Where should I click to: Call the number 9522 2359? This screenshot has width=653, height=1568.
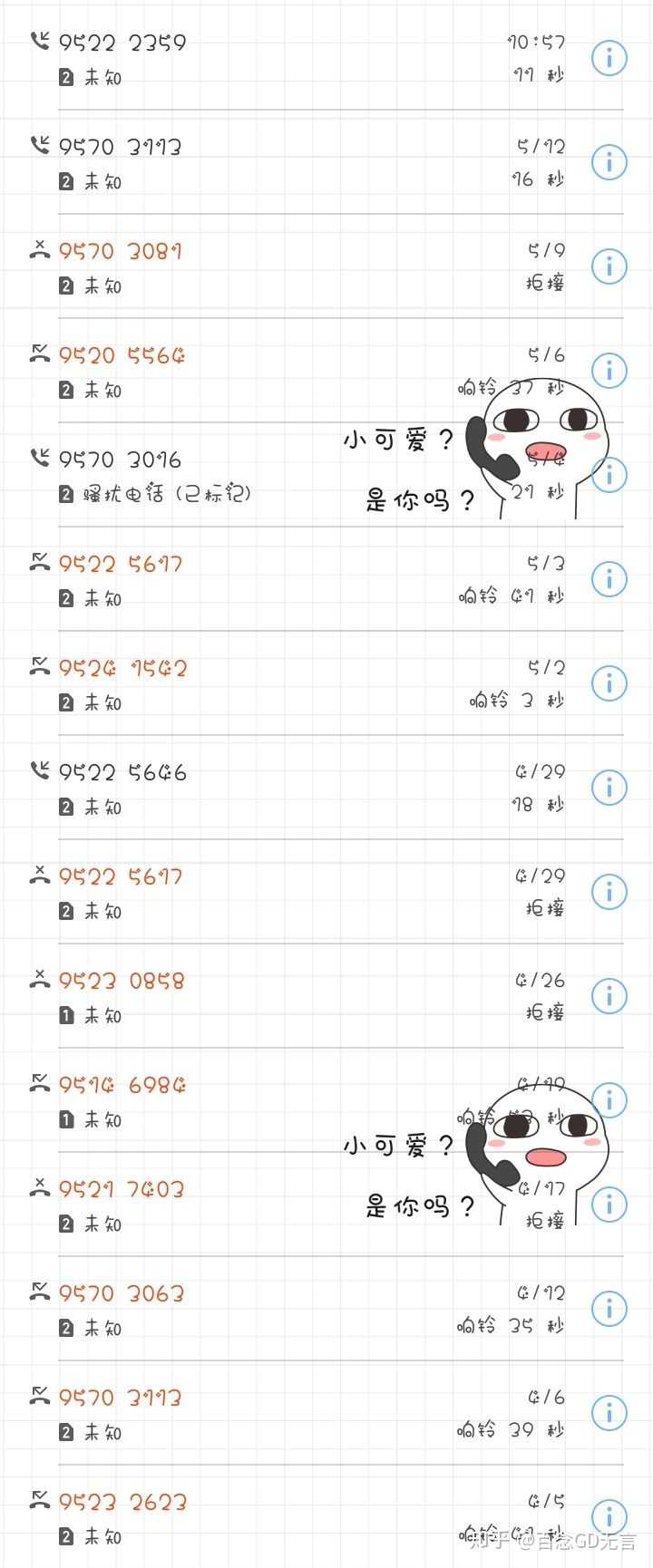point(122,43)
